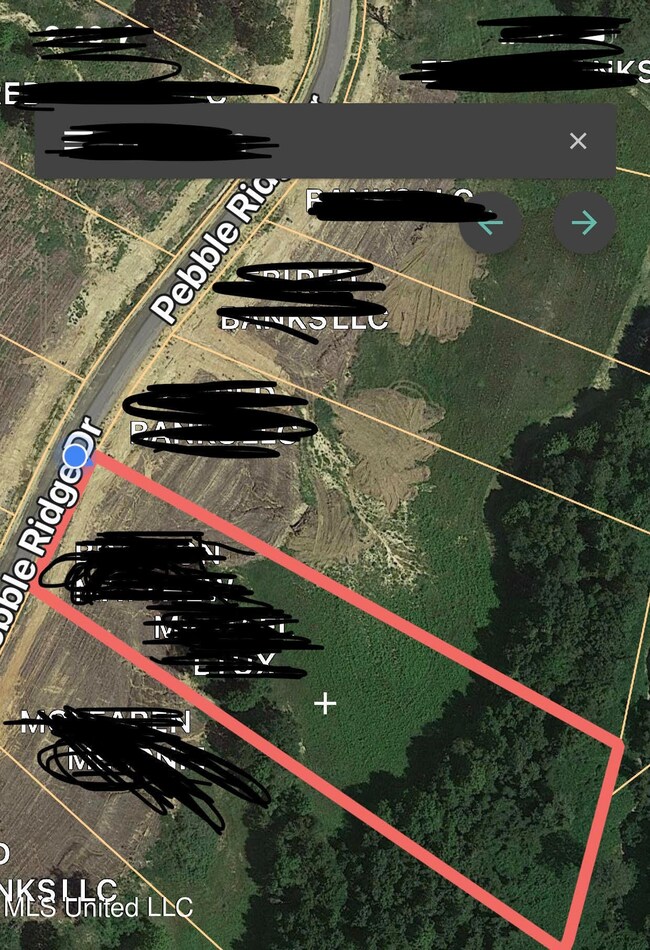The height and width of the screenshot is (950, 650).
Task: Dismiss the dark info banner
Action: tap(578, 141)
